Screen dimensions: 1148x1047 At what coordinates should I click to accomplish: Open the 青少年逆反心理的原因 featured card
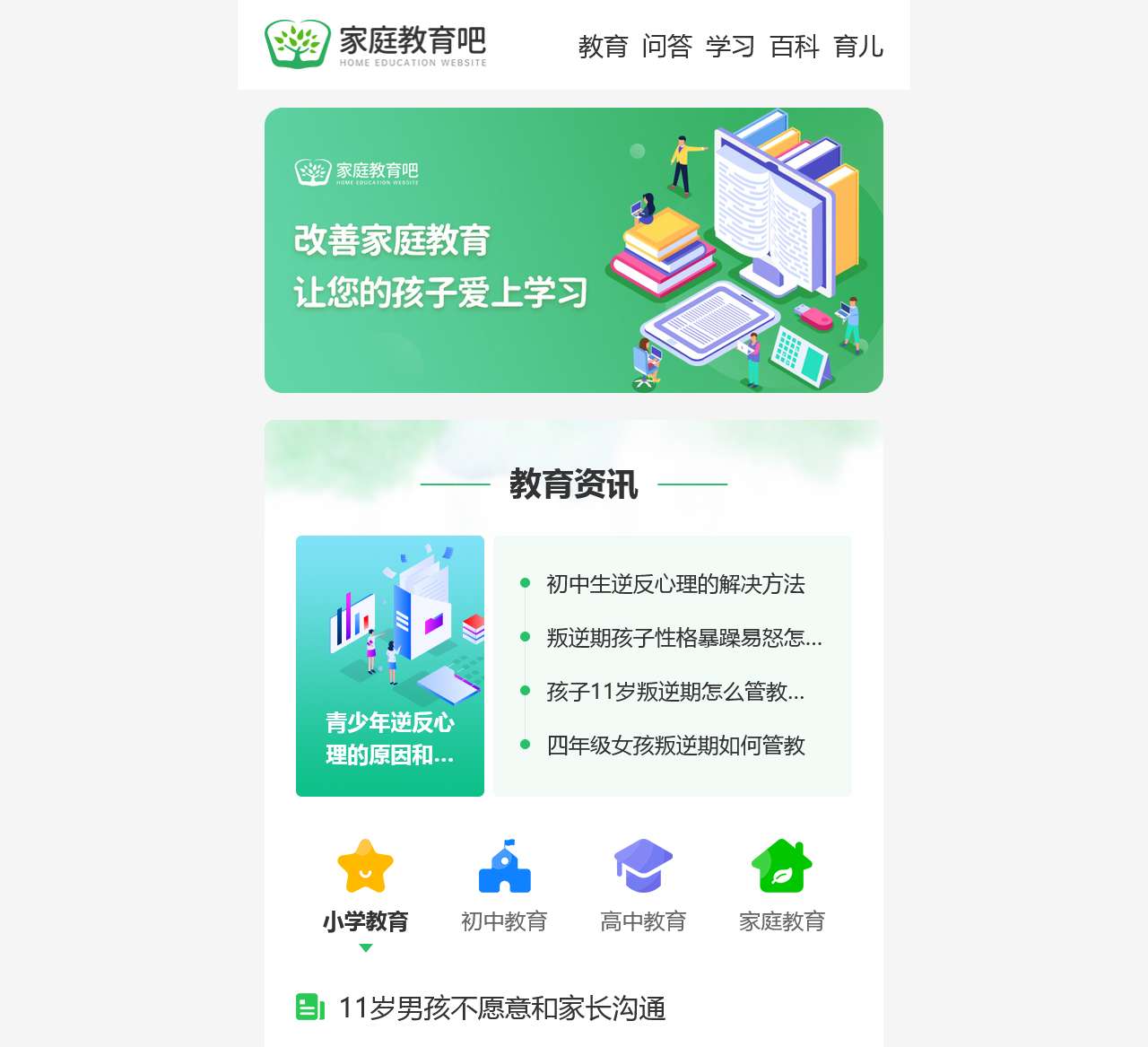390,666
